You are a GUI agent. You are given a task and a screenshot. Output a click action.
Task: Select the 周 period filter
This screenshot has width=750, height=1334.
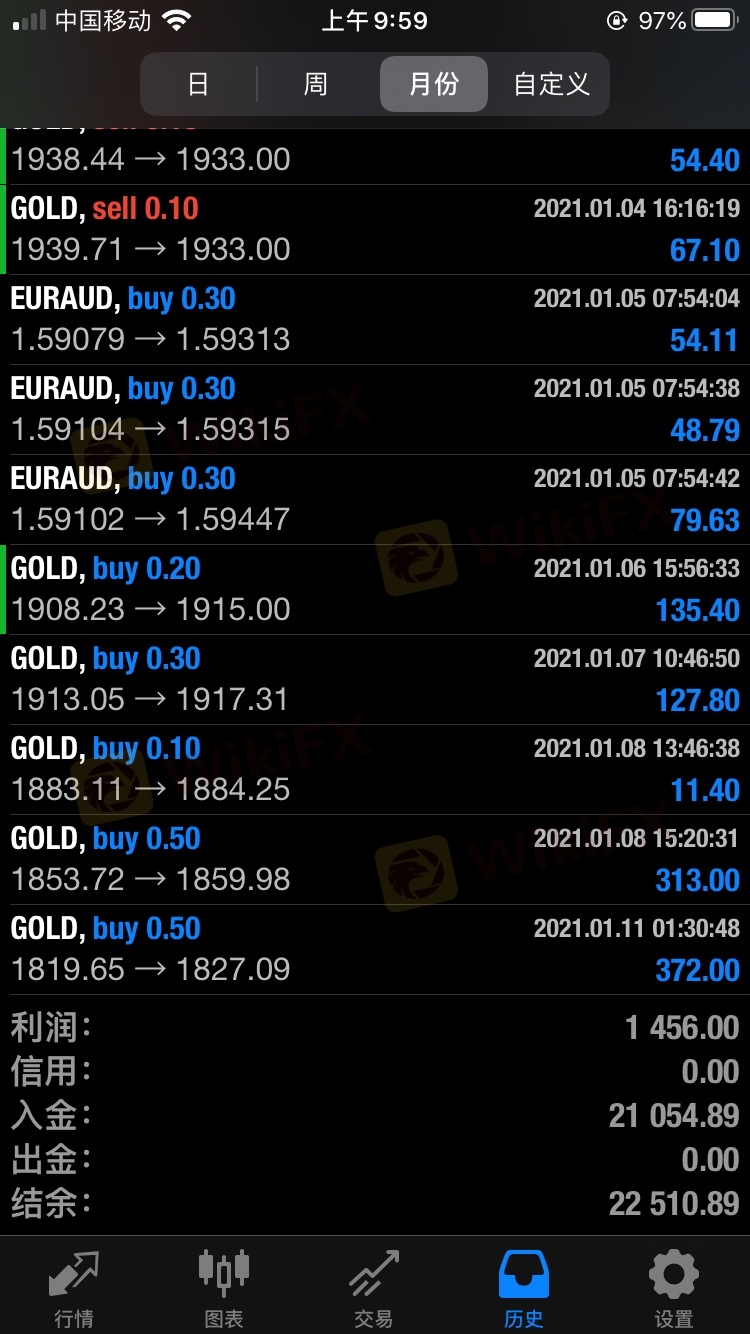tap(316, 84)
